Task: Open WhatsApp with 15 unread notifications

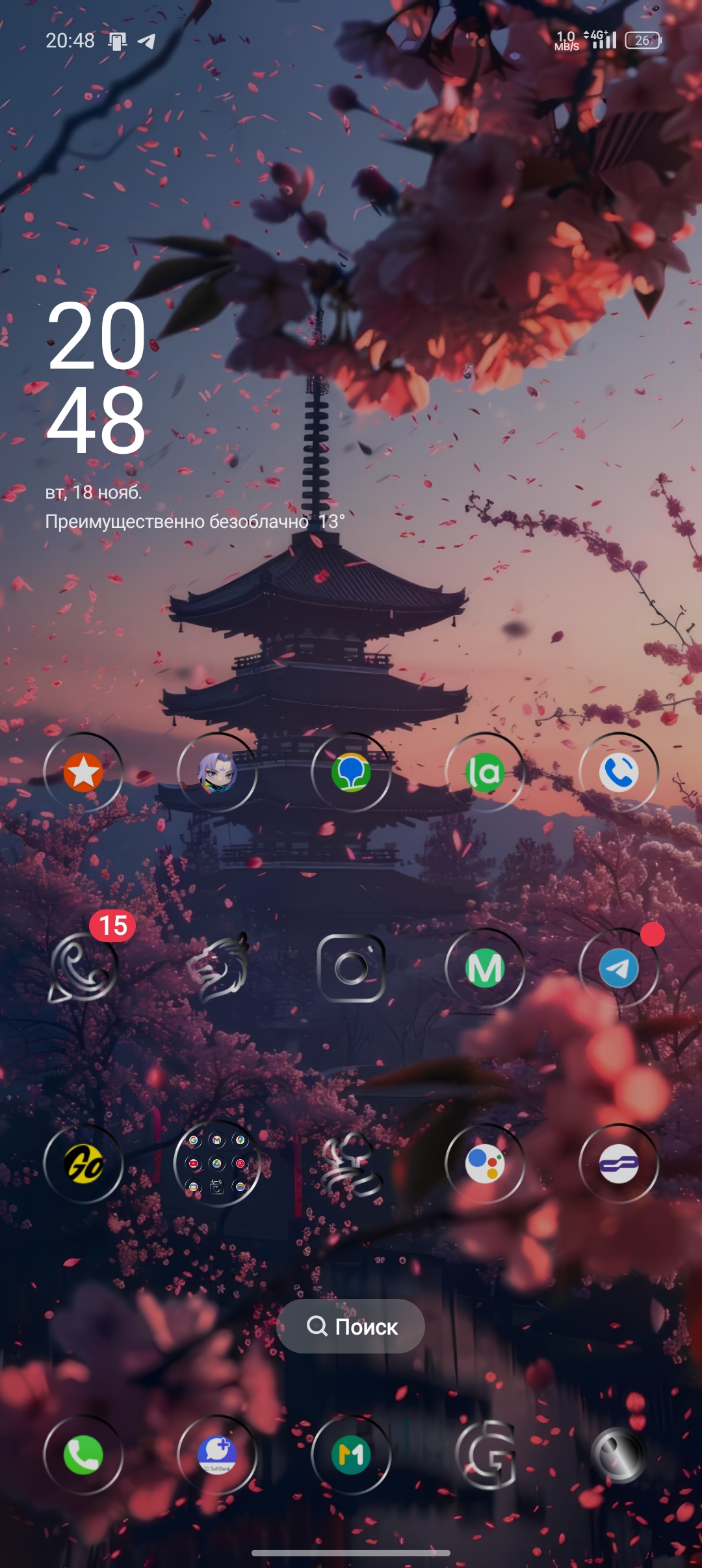Action: point(83,968)
